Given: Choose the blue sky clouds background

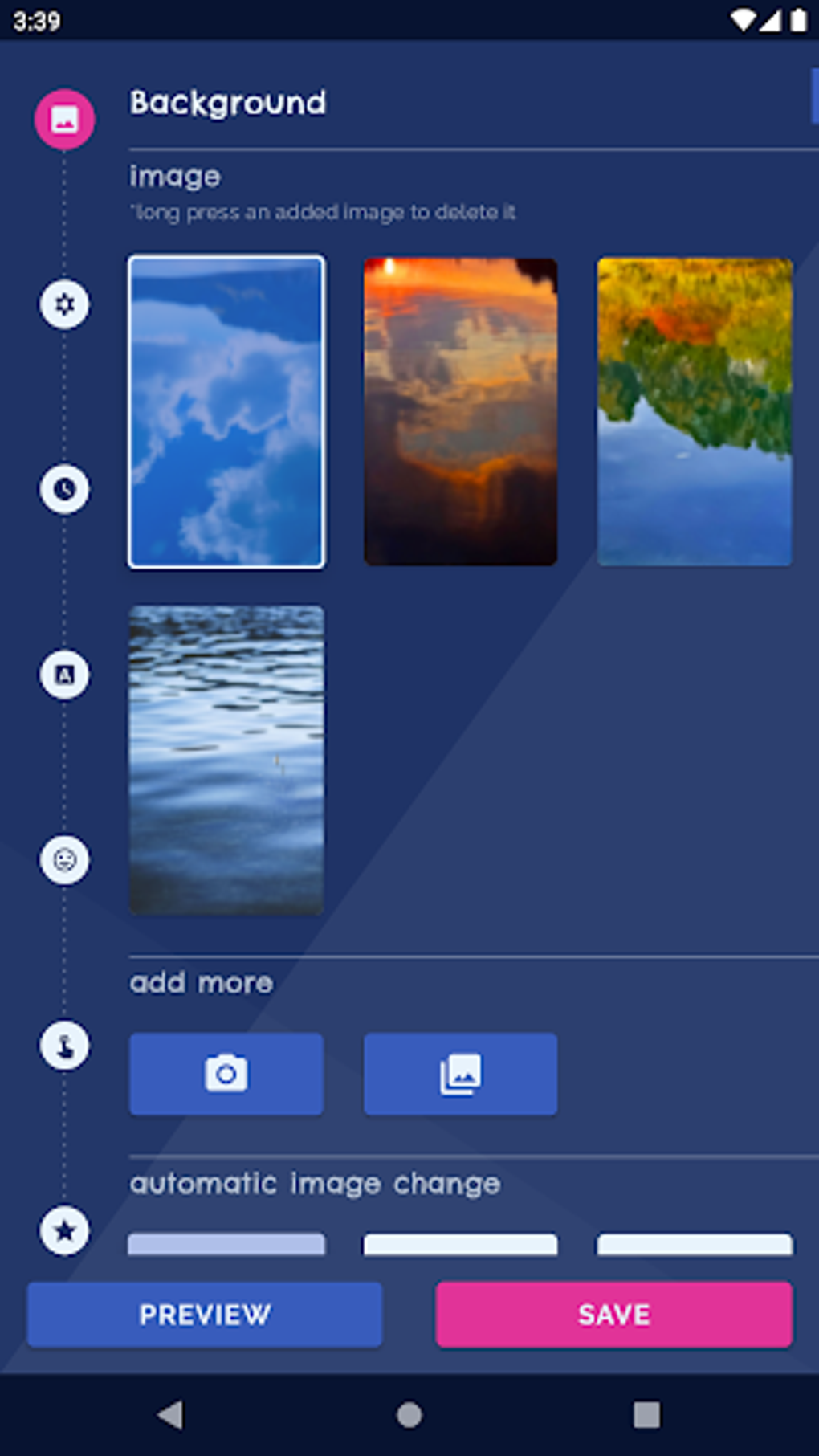Looking at the screenshot, I should click(x=226, y=412).
